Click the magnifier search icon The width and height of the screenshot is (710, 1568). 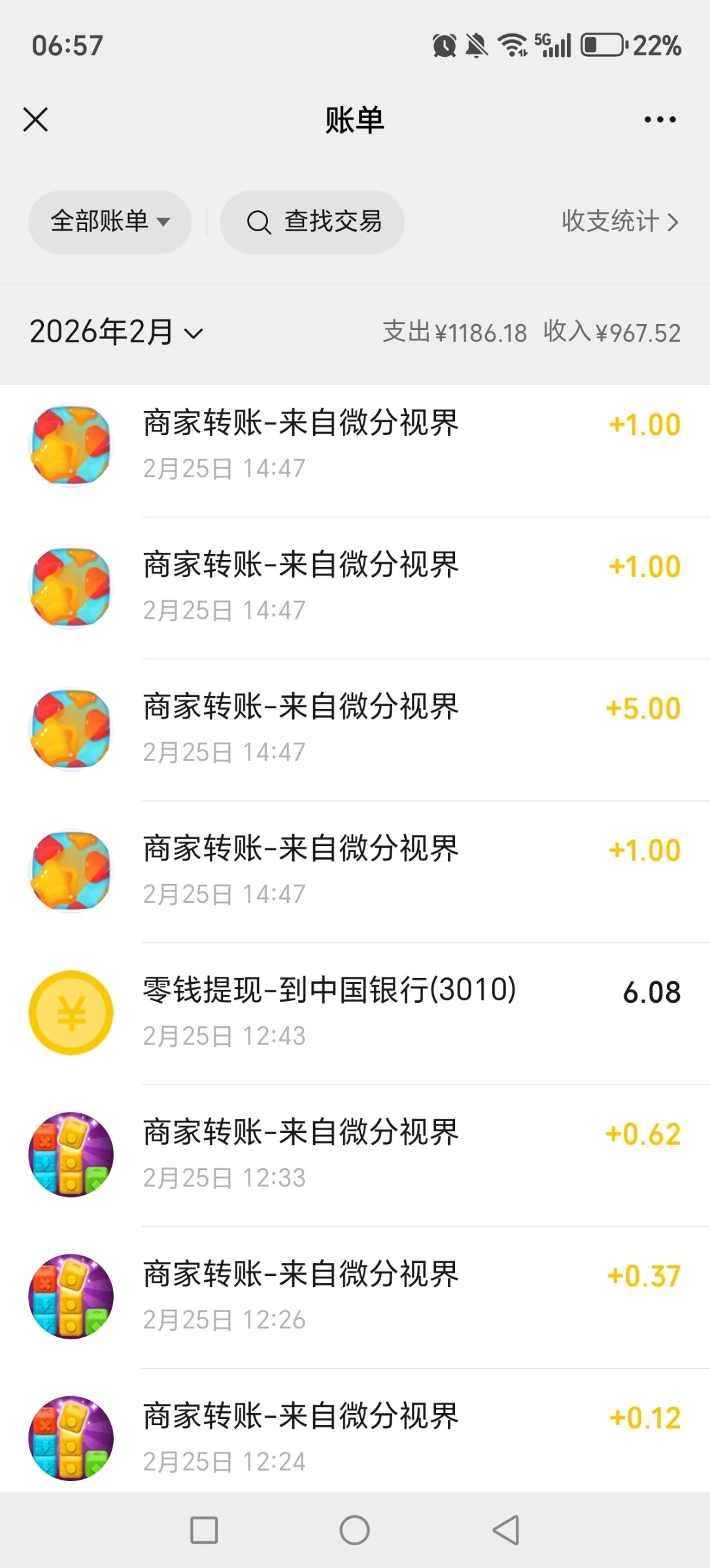point(260,222)
